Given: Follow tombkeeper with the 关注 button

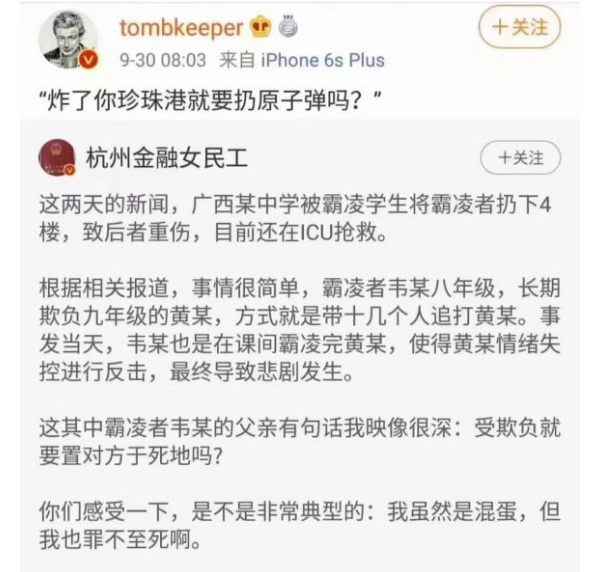Looking at the screenshot, I should coord(520,28).
